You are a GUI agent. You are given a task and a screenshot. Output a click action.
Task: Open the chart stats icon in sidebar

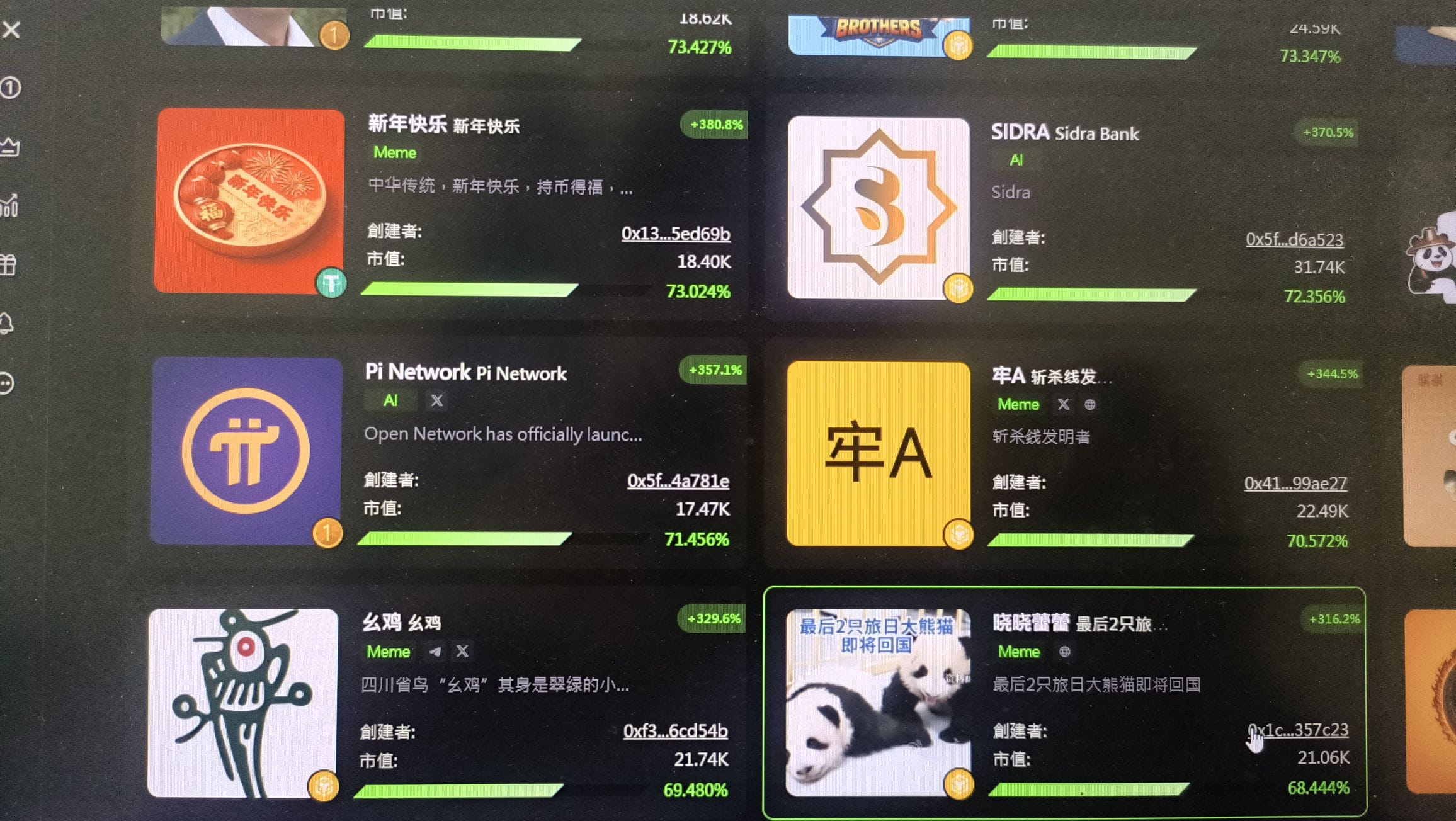pos(9,206)
